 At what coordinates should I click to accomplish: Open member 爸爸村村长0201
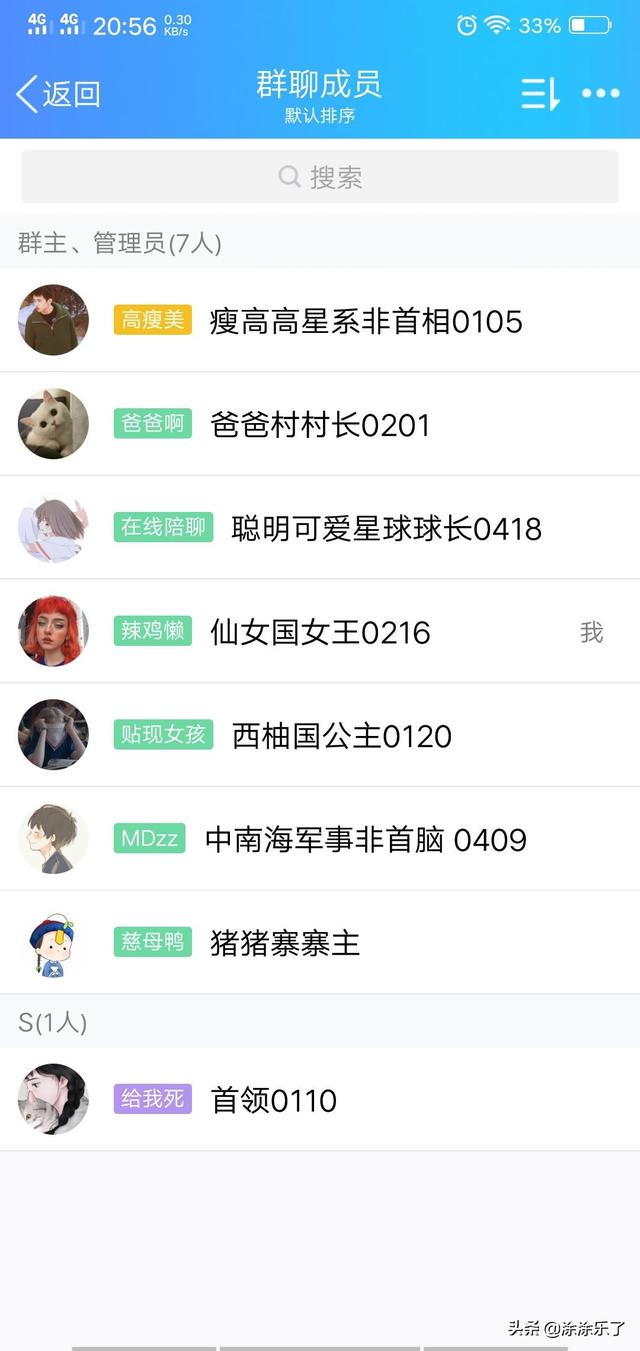(320, 424)
